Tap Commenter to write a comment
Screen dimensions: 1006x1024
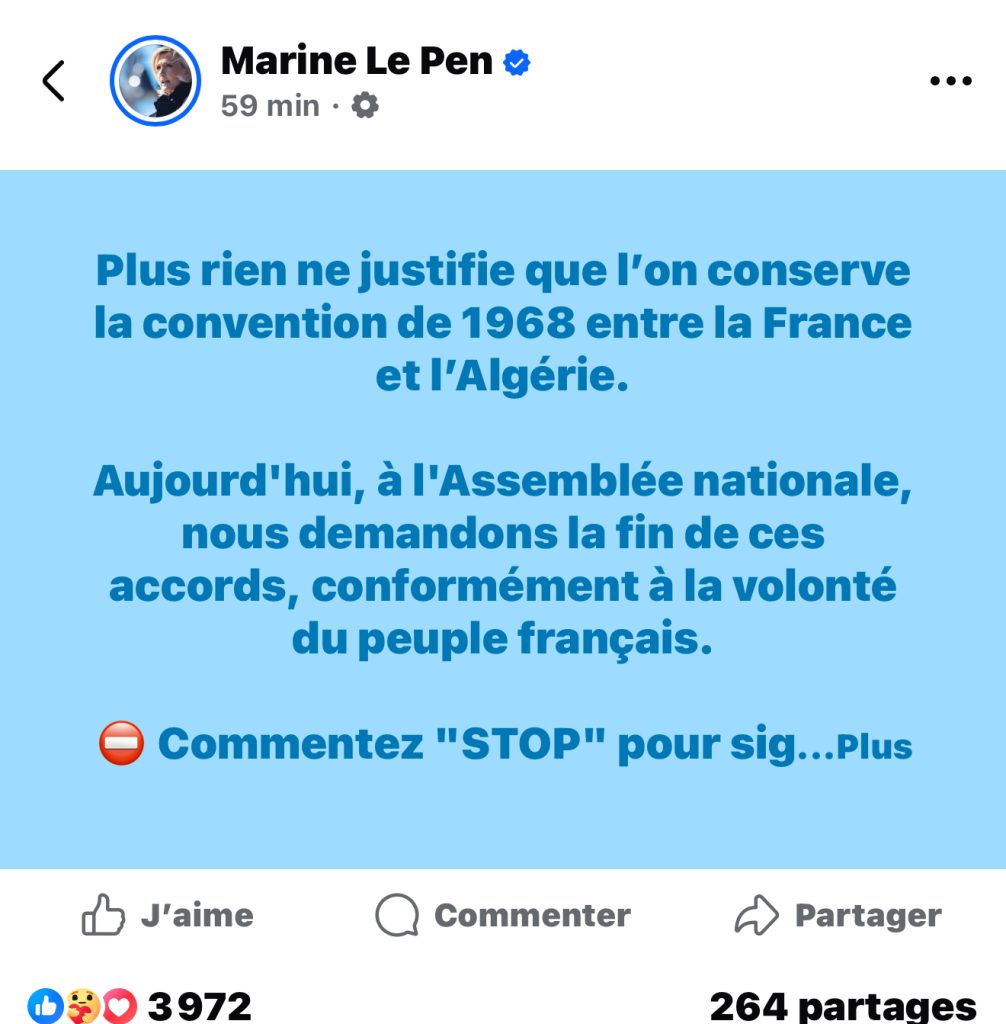503,915
